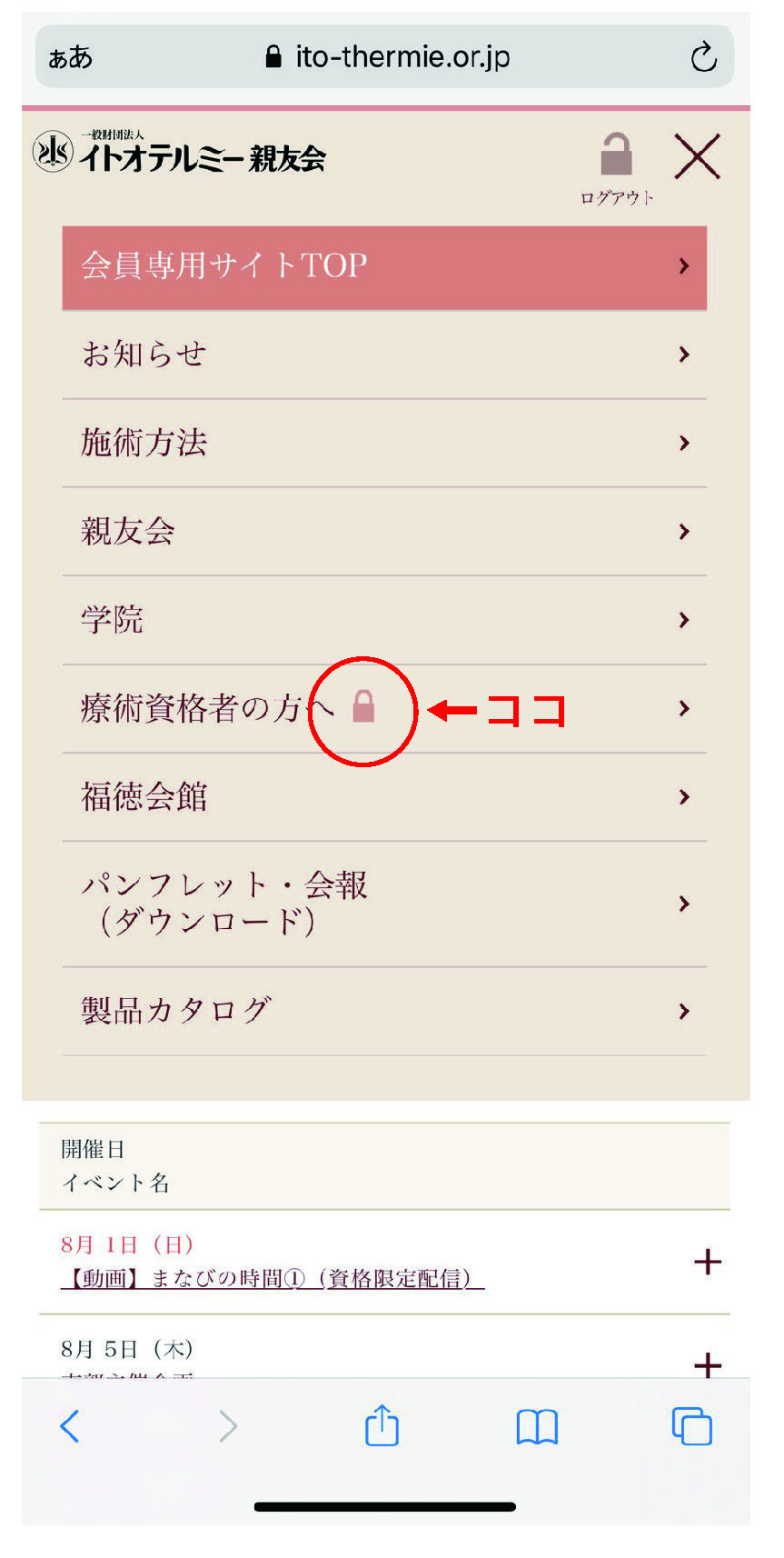The height and width of the screenshot is (1558, 784).
Task: Open the お知らせ menu item
Action: point(383,355)
